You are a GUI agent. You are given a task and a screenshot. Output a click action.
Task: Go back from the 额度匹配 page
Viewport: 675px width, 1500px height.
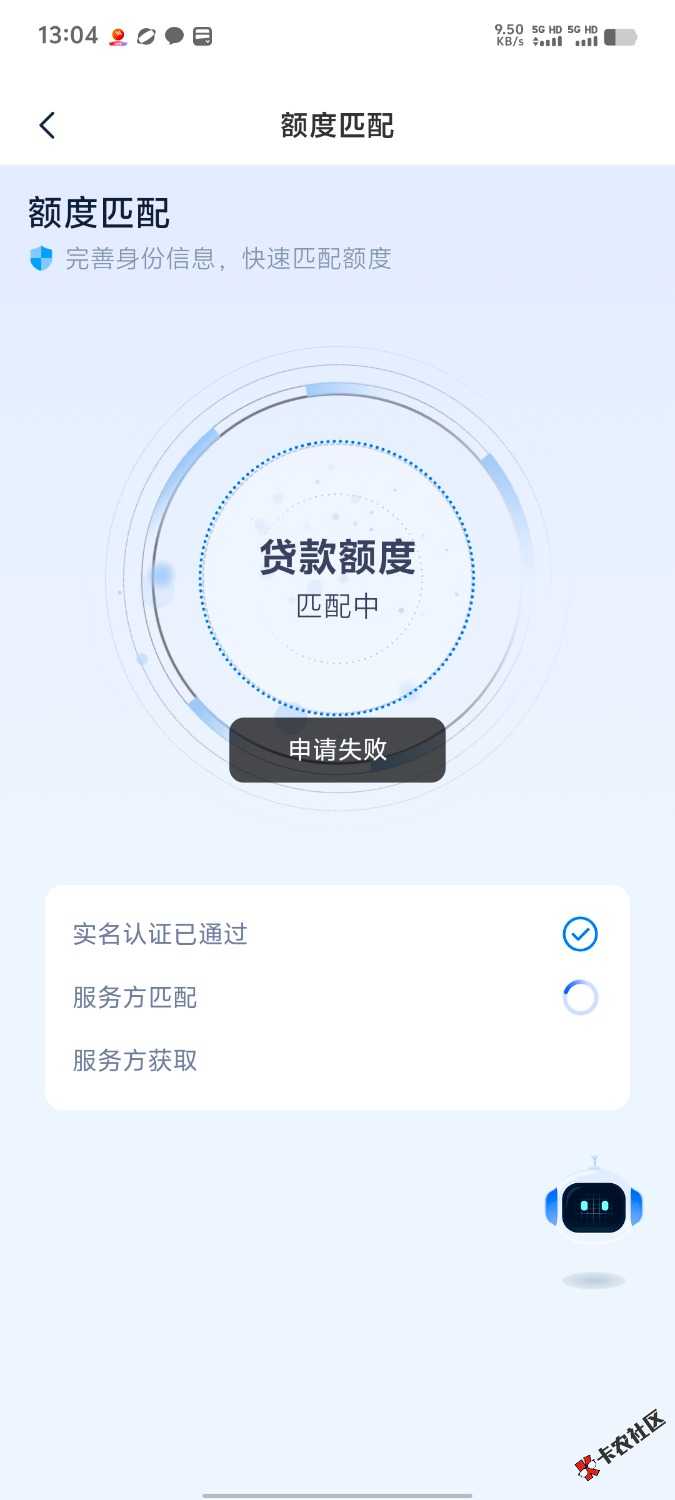(x=47, y=125)
